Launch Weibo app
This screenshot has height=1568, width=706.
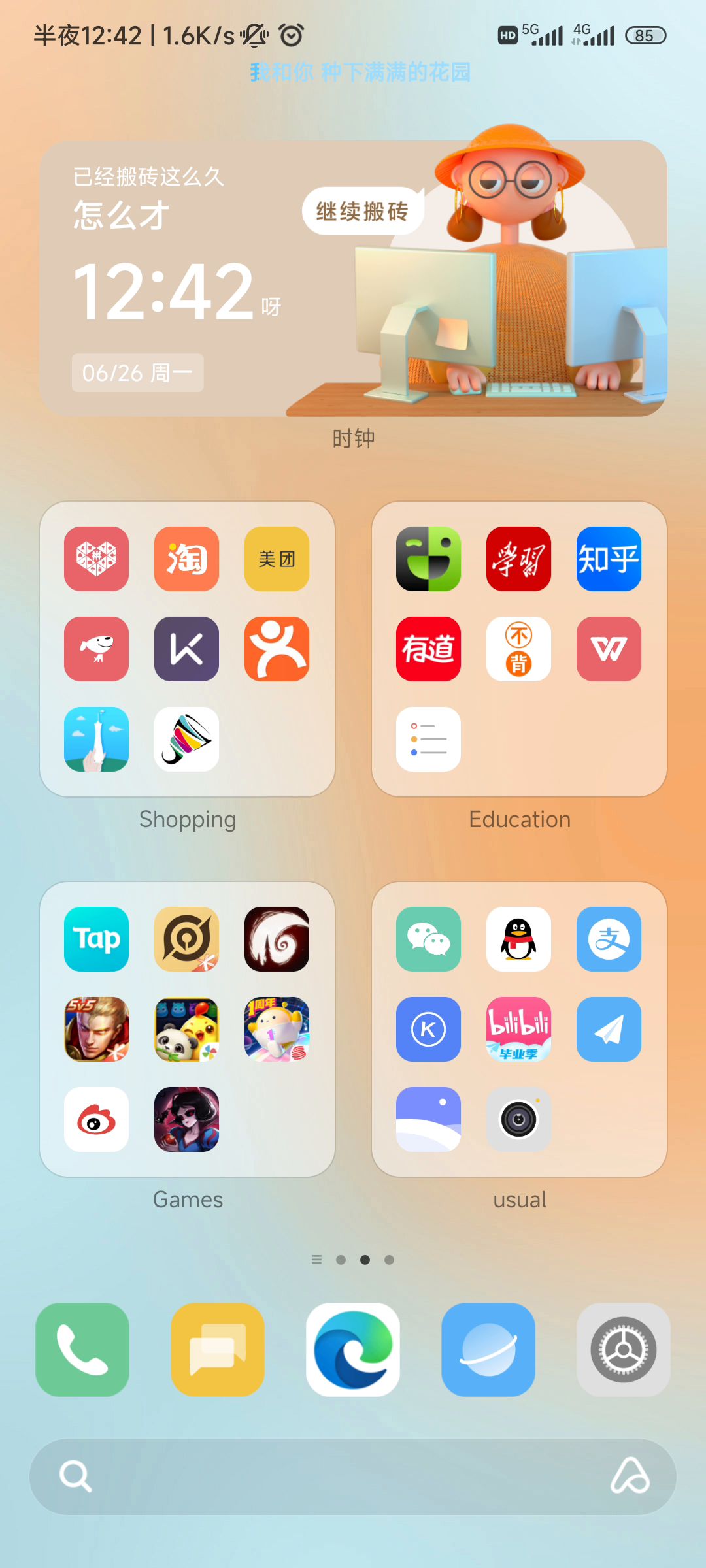pyautogui.click(x=97, y=1120)
